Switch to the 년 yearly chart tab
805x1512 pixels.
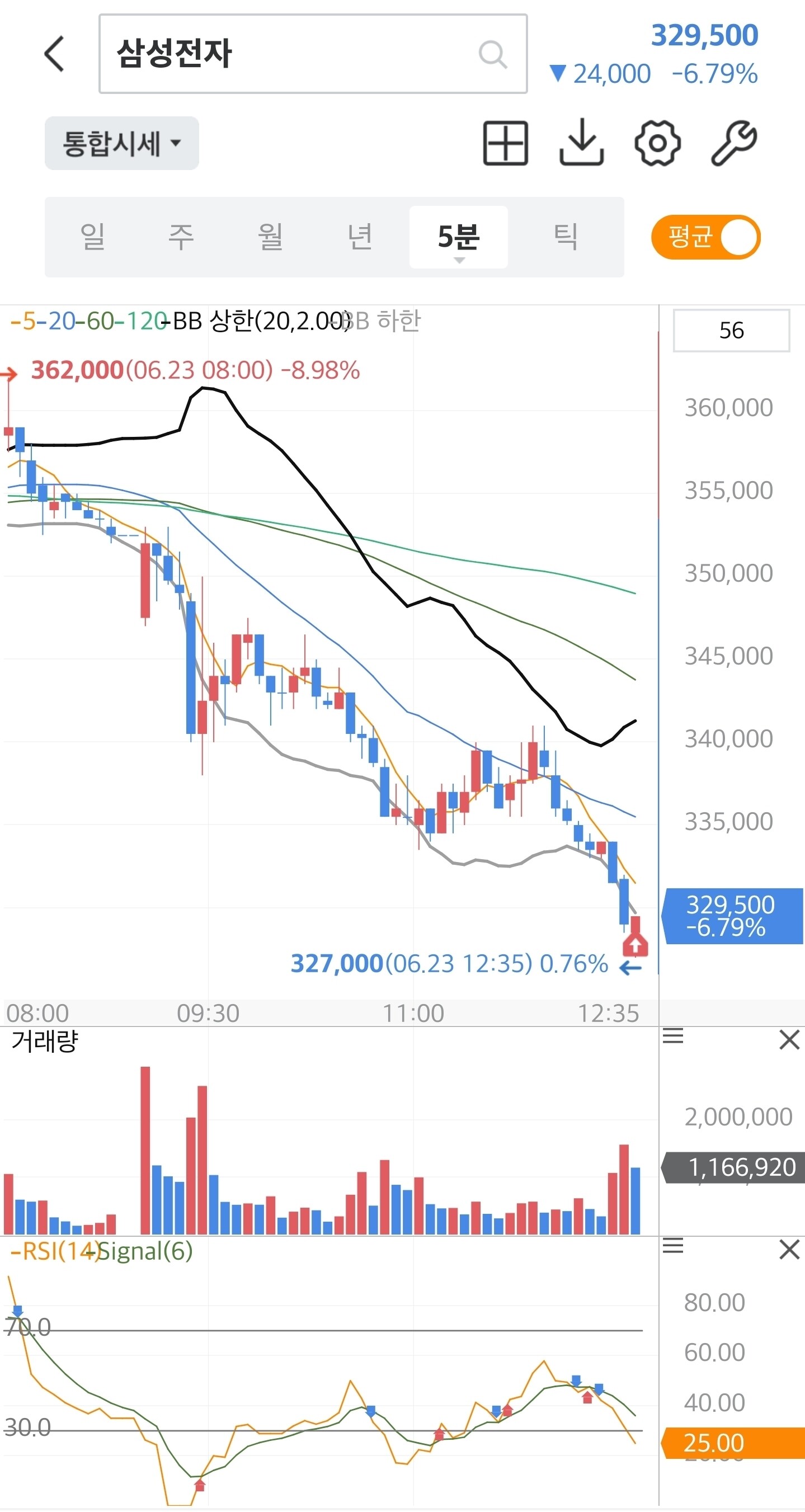click(359, 237)
